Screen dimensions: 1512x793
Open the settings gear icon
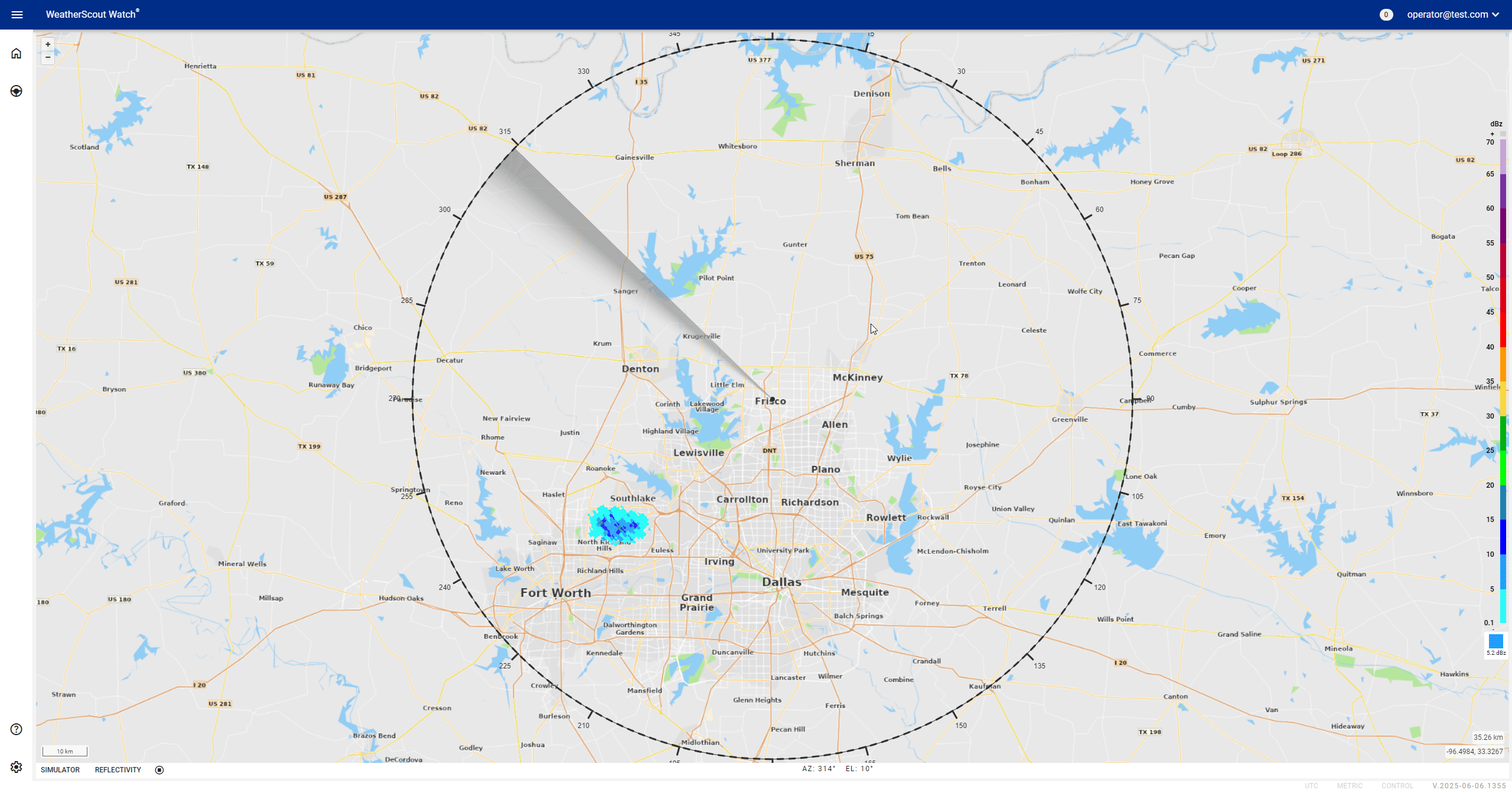[x=17, y=767]
